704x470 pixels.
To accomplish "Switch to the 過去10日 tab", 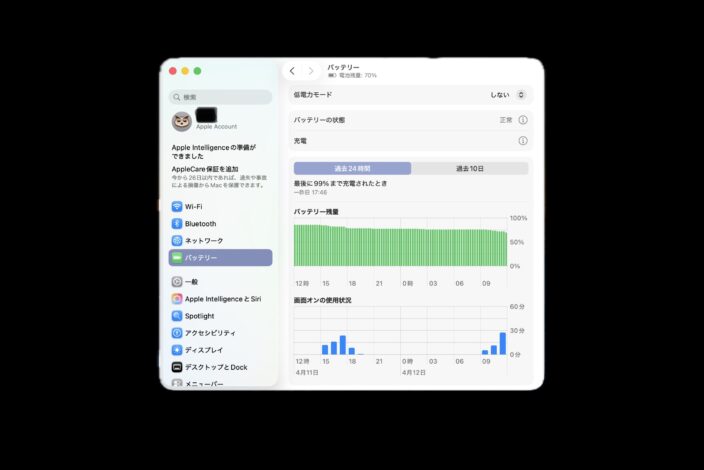I will click(x=469, y=169).
